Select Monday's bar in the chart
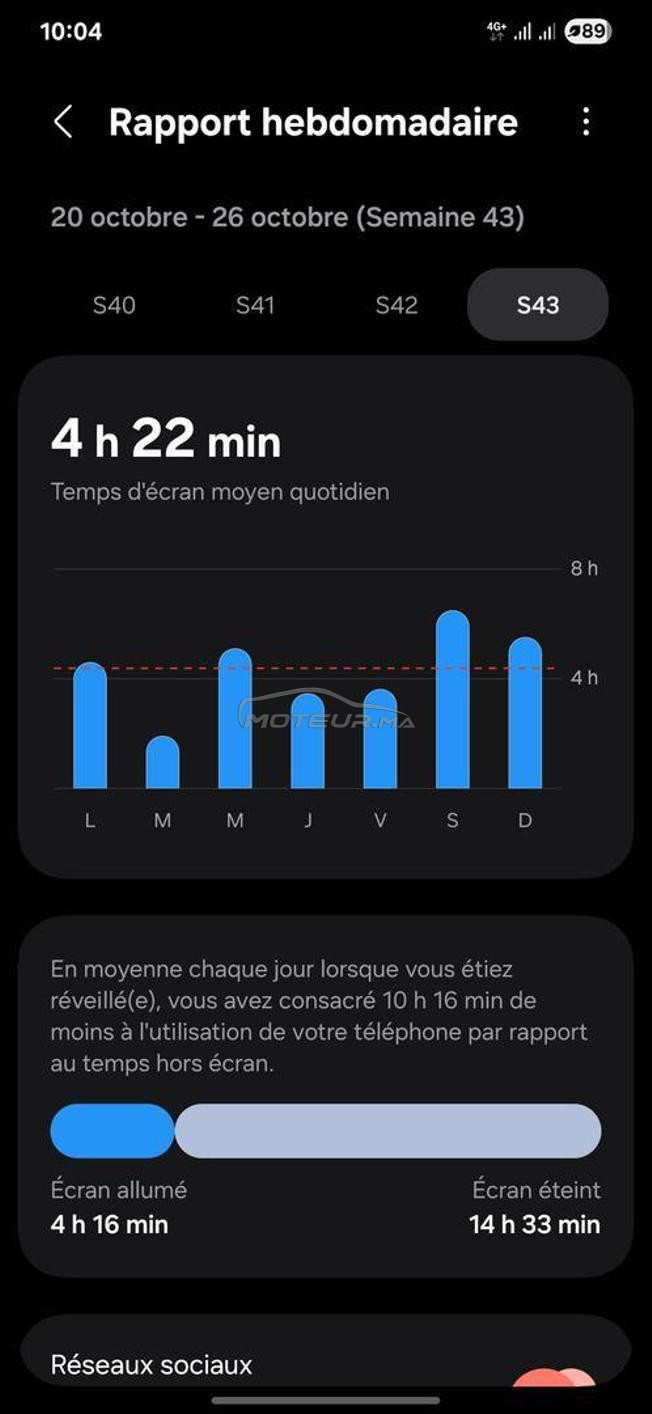652x1414 pixels. point(90,726)
